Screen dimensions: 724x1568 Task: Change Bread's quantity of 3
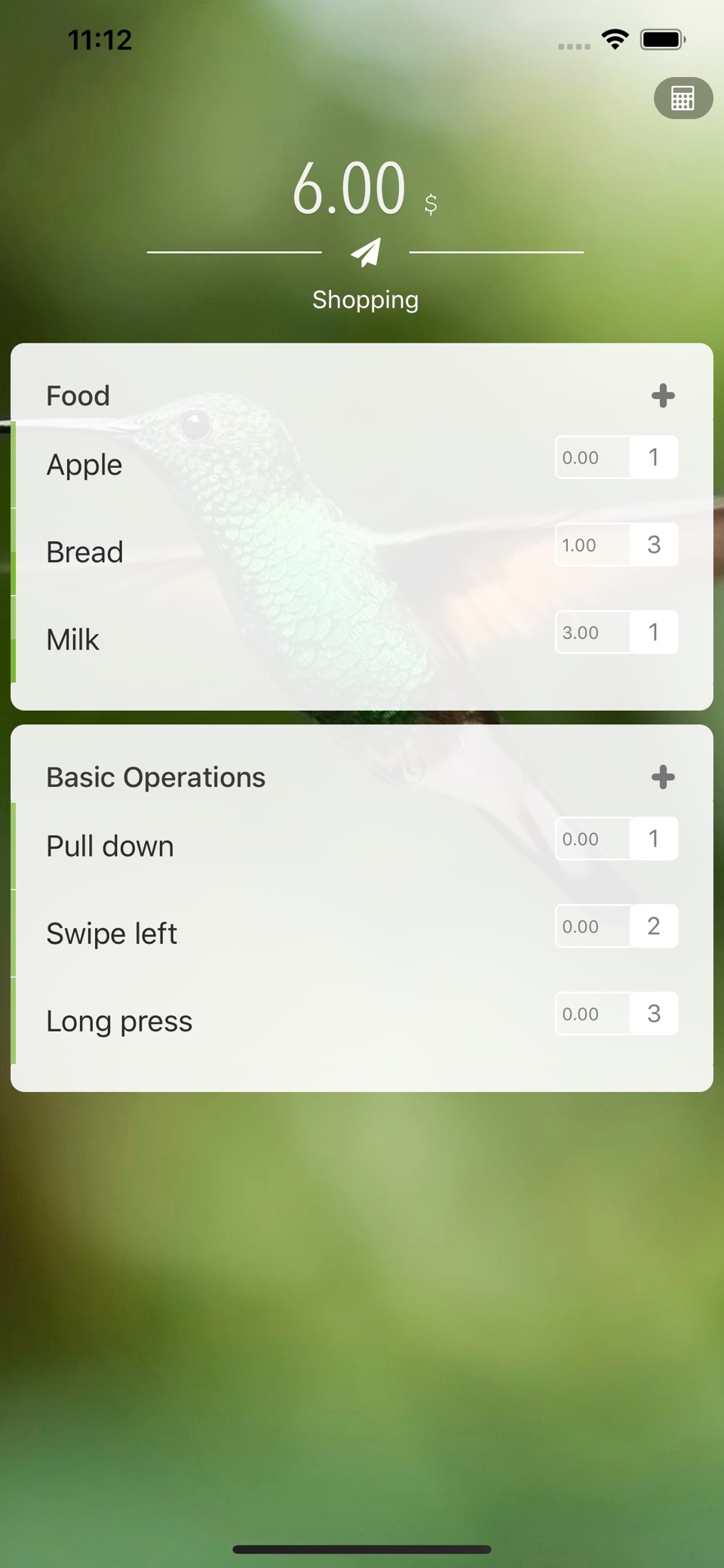[x=654, y=545]
